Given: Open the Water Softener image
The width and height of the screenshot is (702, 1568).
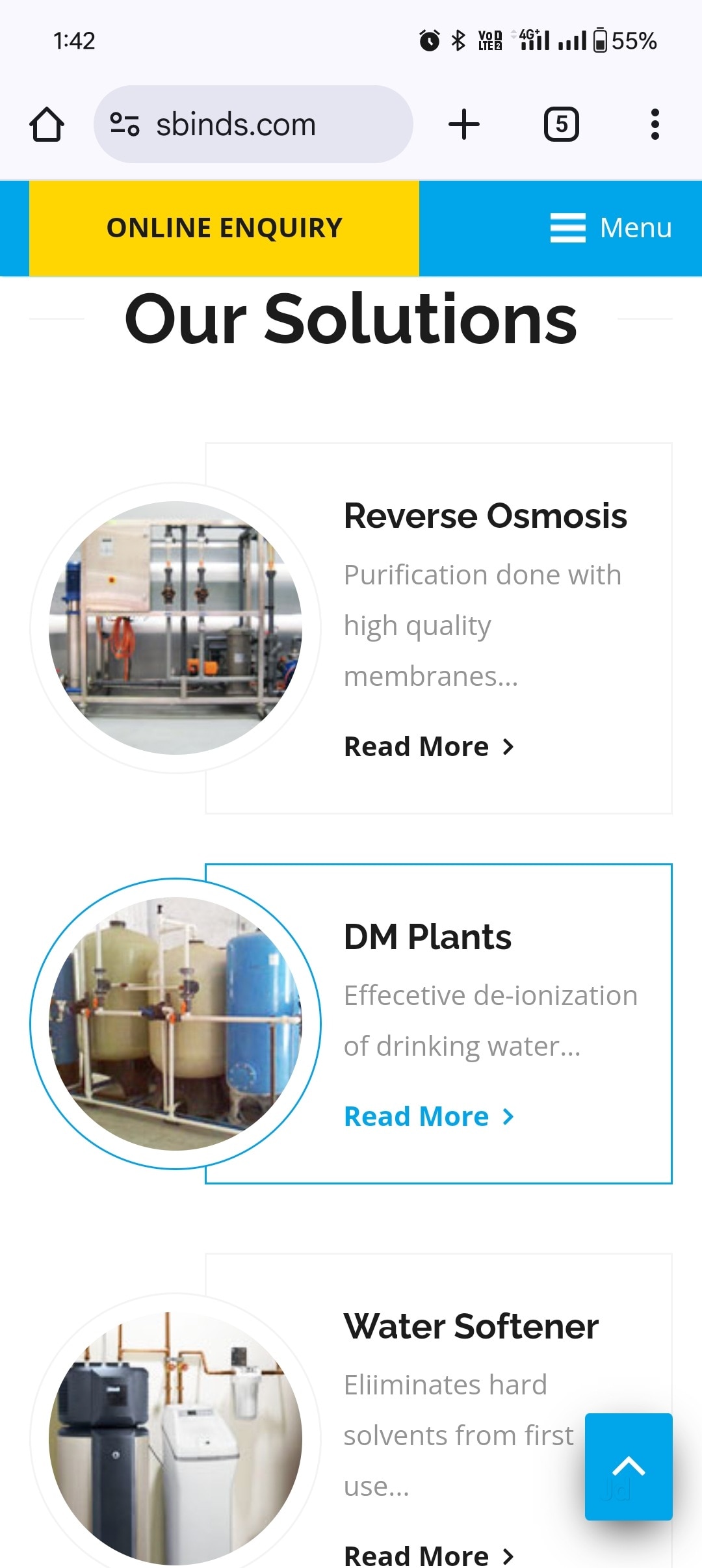Looking at the screenshot, I should [x=175, y=1438].
